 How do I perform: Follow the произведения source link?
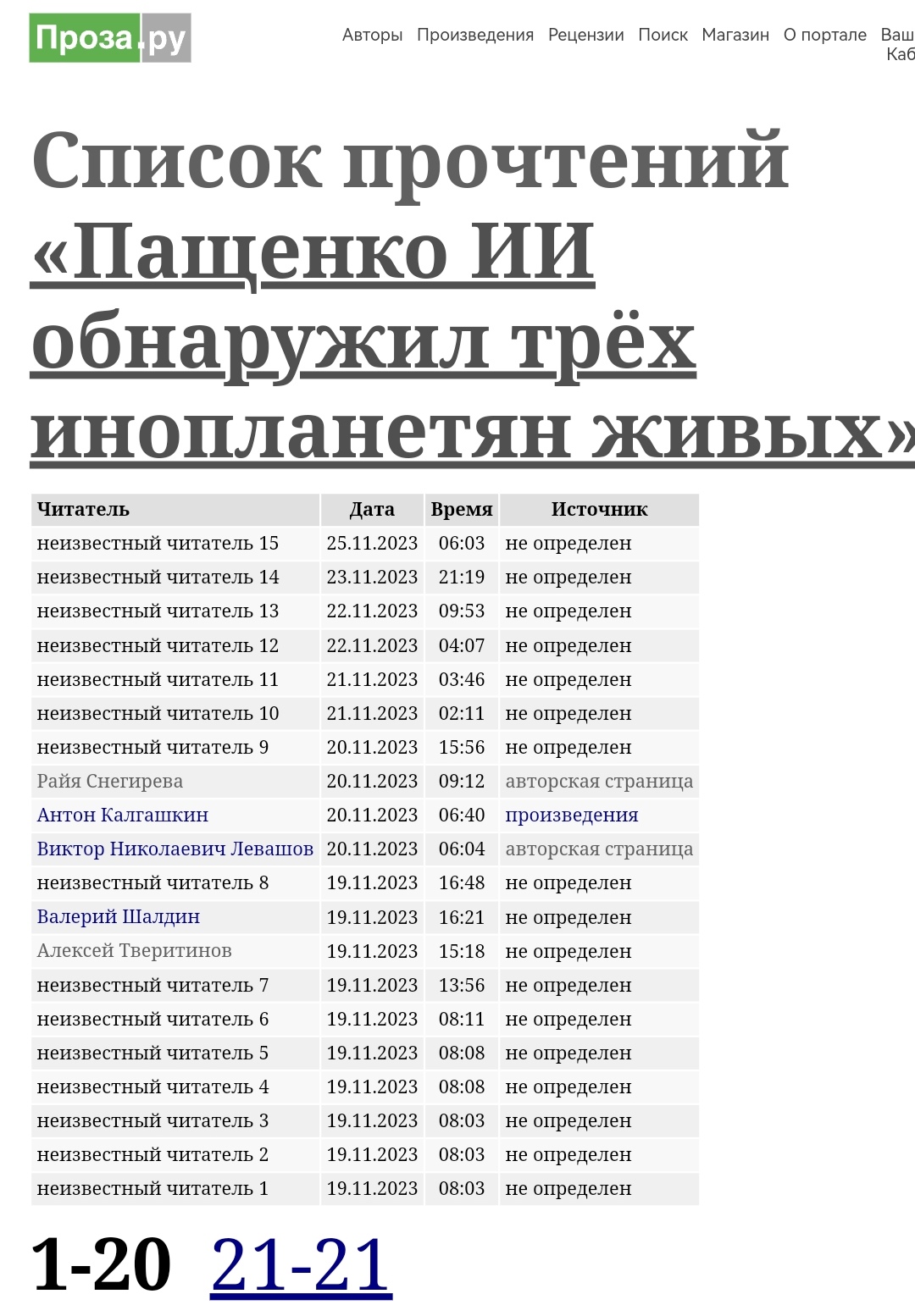(x=571, y=815)
